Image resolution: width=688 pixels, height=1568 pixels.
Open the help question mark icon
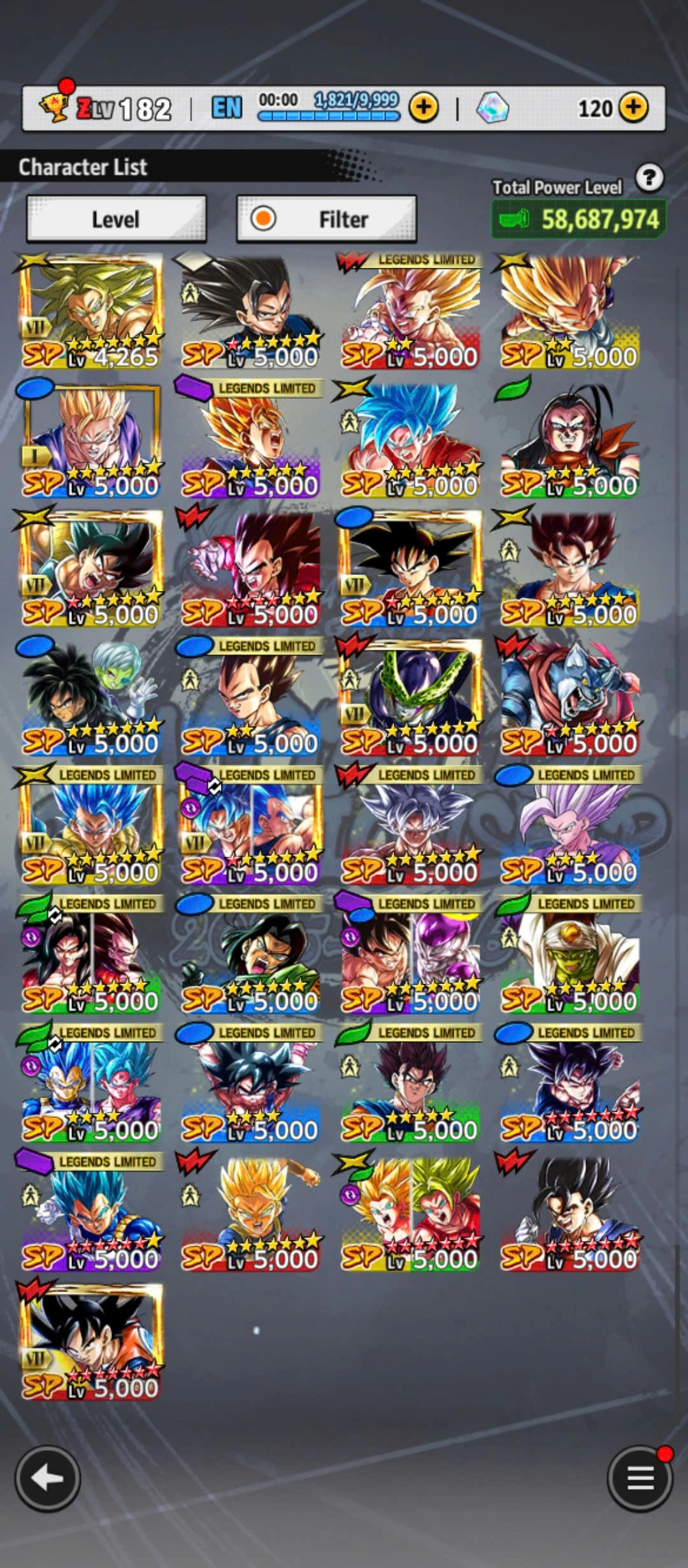tap(649, 178)
